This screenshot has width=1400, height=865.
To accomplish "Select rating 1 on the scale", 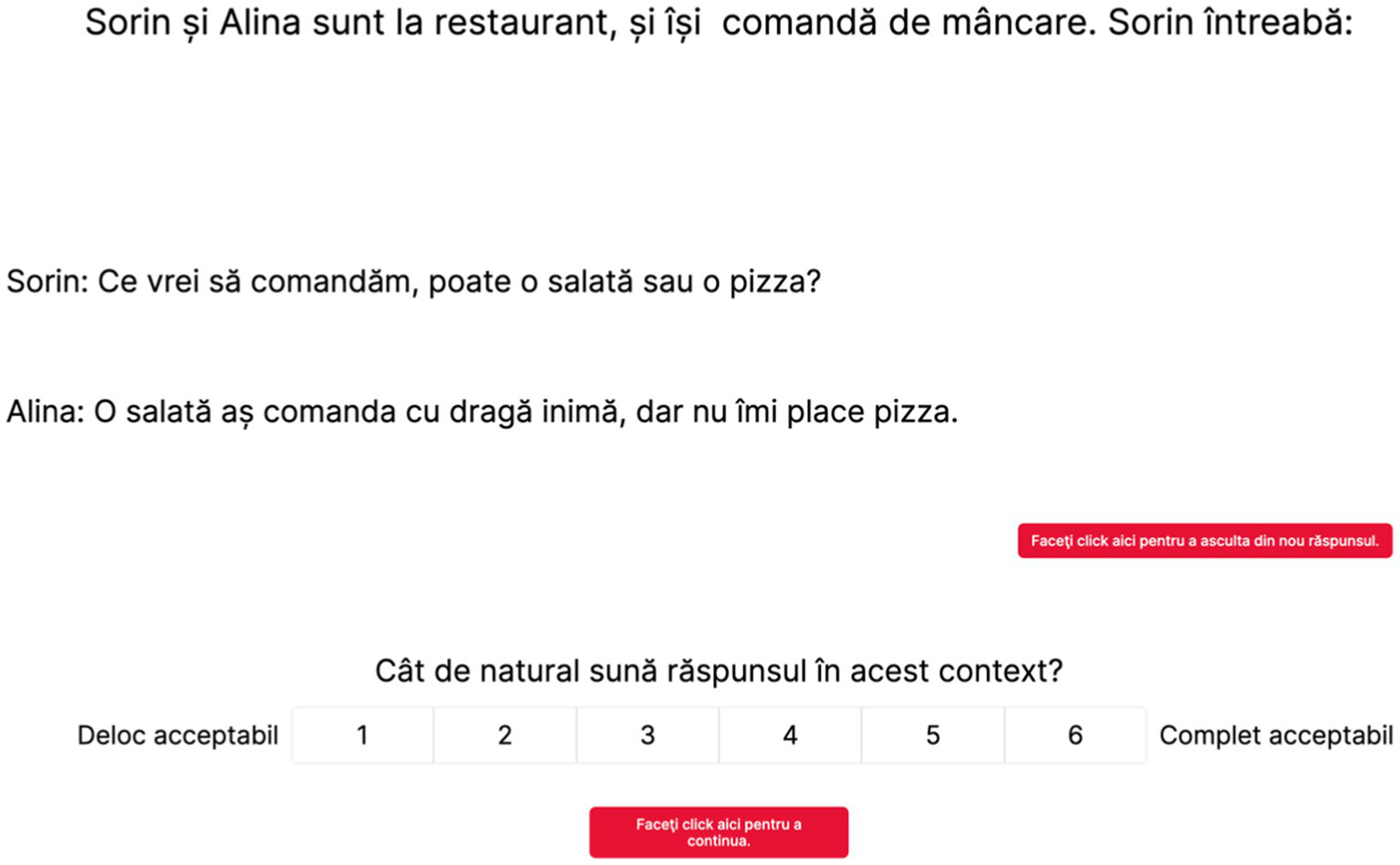I will 362,735.
